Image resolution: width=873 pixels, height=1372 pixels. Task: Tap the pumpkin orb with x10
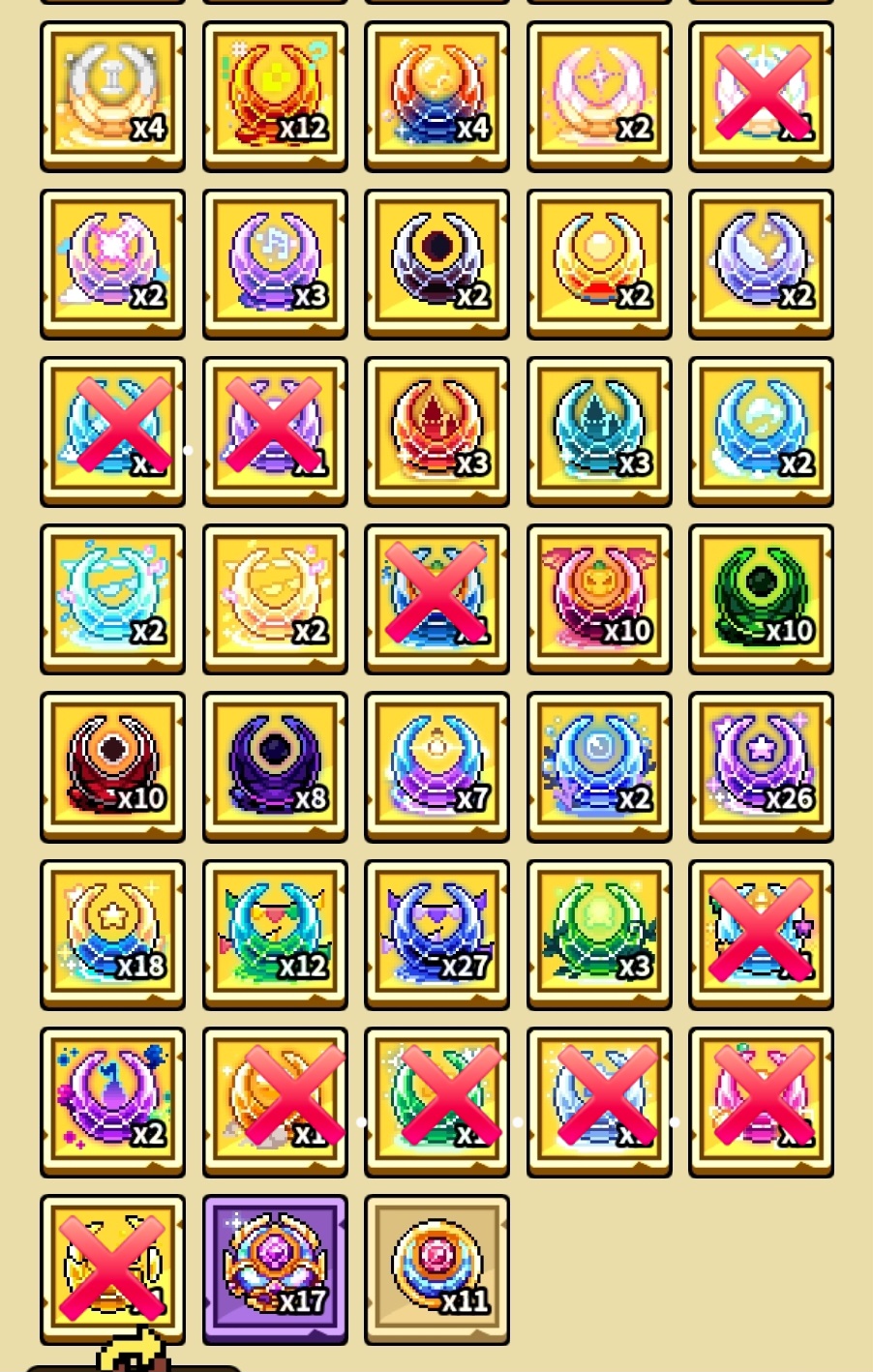599,599
